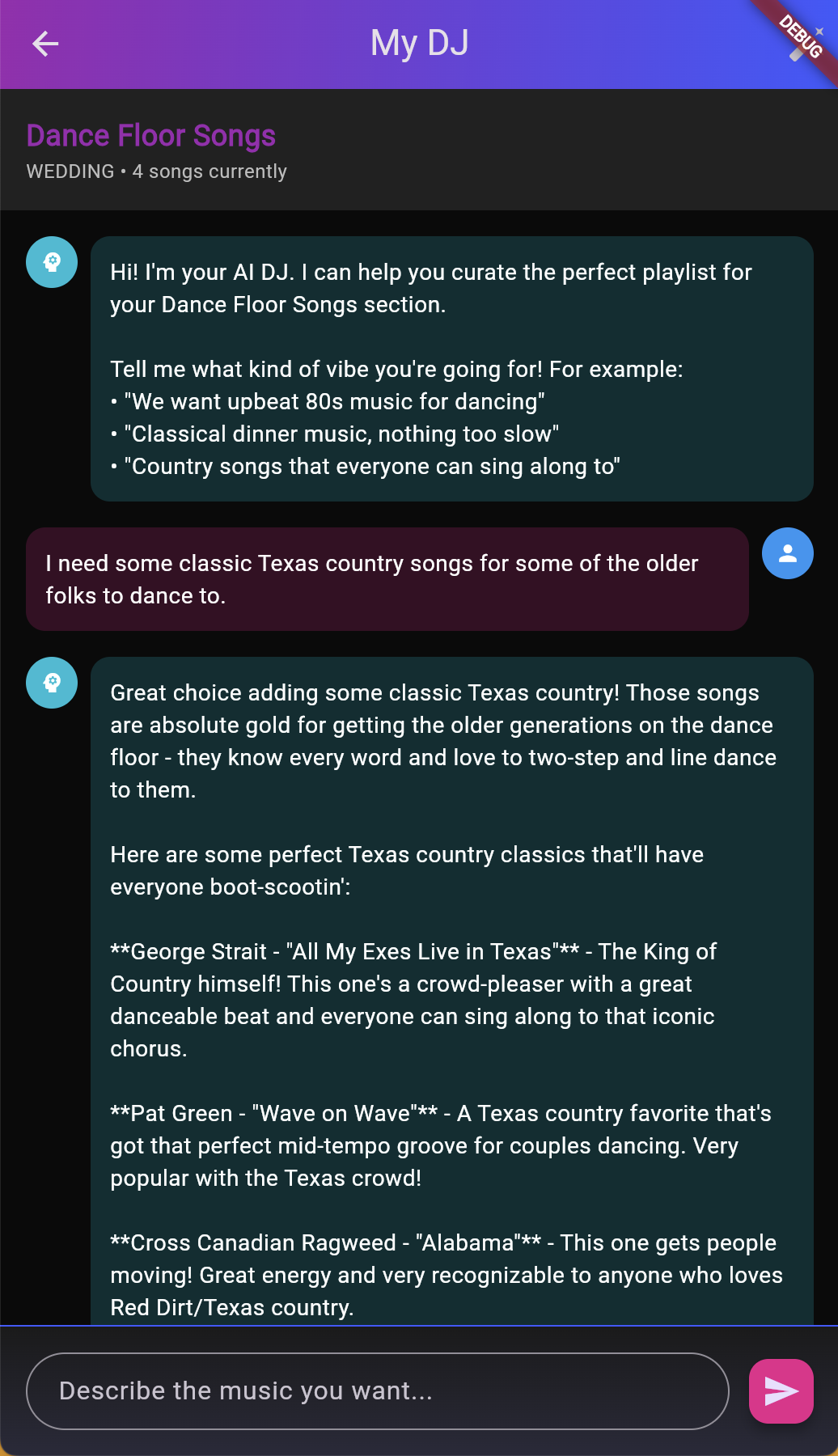838x1456 pixels.
Task: Focus the 'Describe the music you want' field
Action: [x=377, y=1390]
